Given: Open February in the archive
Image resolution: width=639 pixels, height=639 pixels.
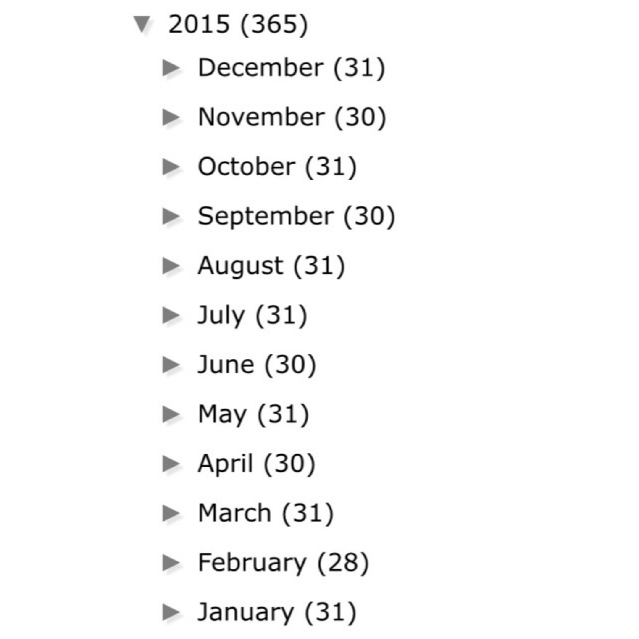Looking at the screenshot, I should (x=171, y=563).
